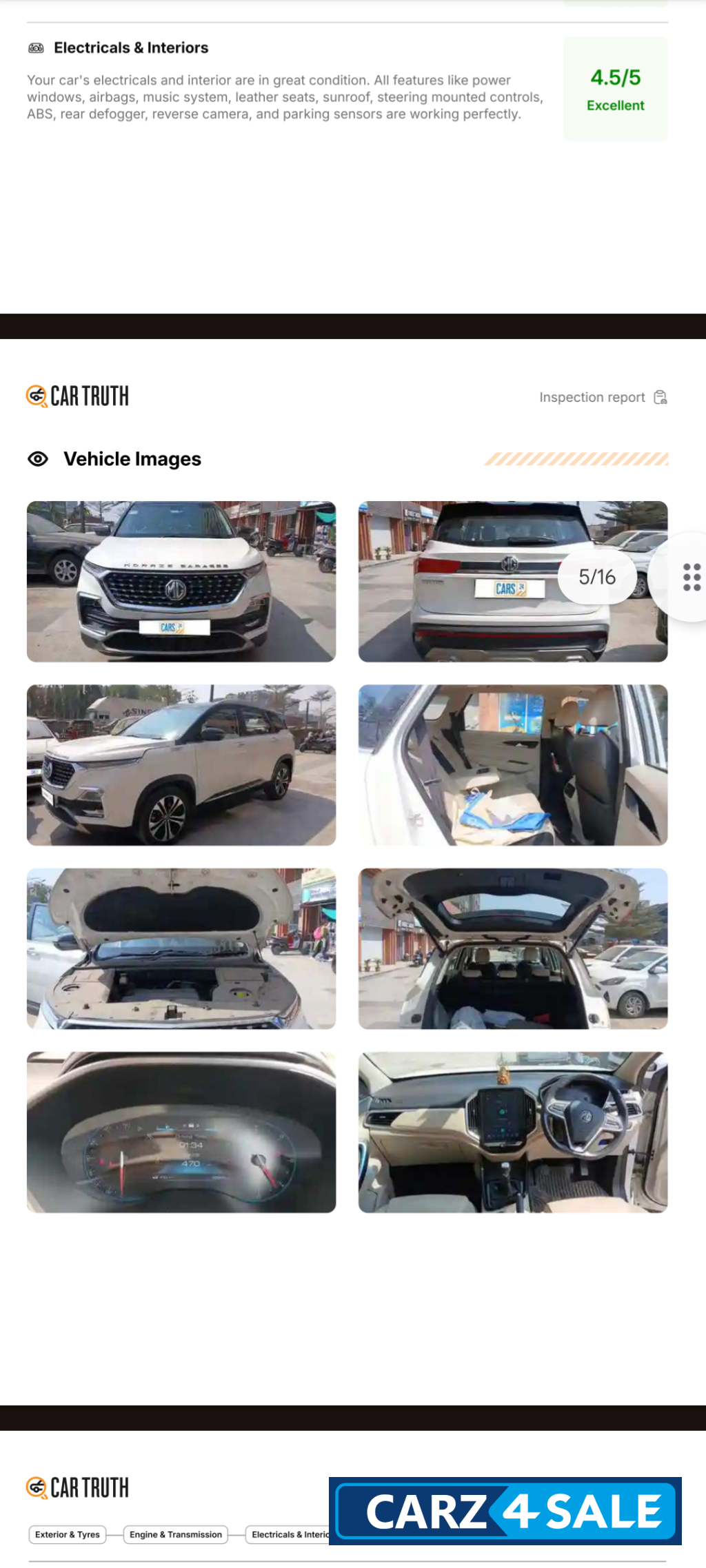Toggle visibility of the Vehicle Images section
Image resolution: width=706 pixels, height=1568 pixels.
click(x=37, y=458)
